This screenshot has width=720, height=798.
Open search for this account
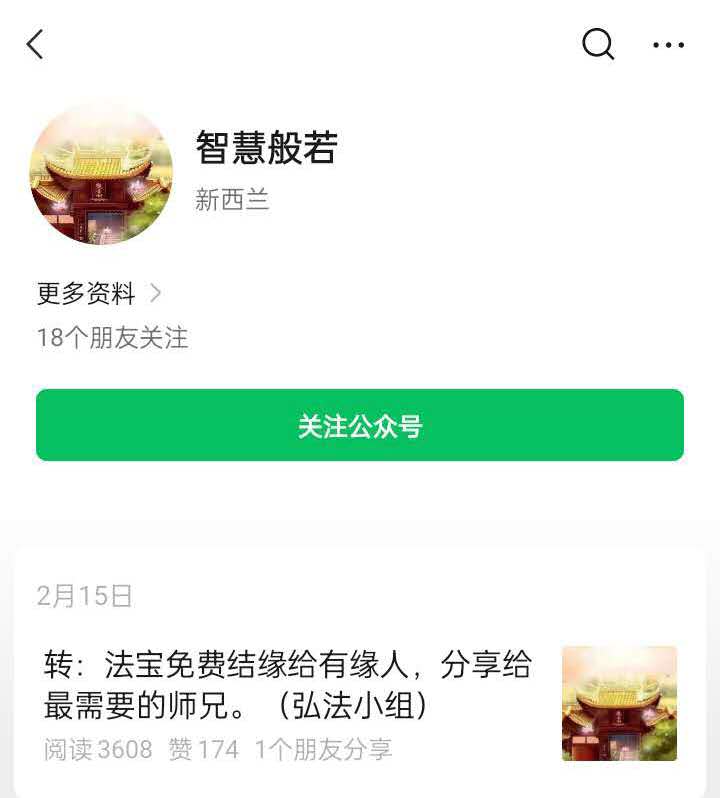coord(598,44)
